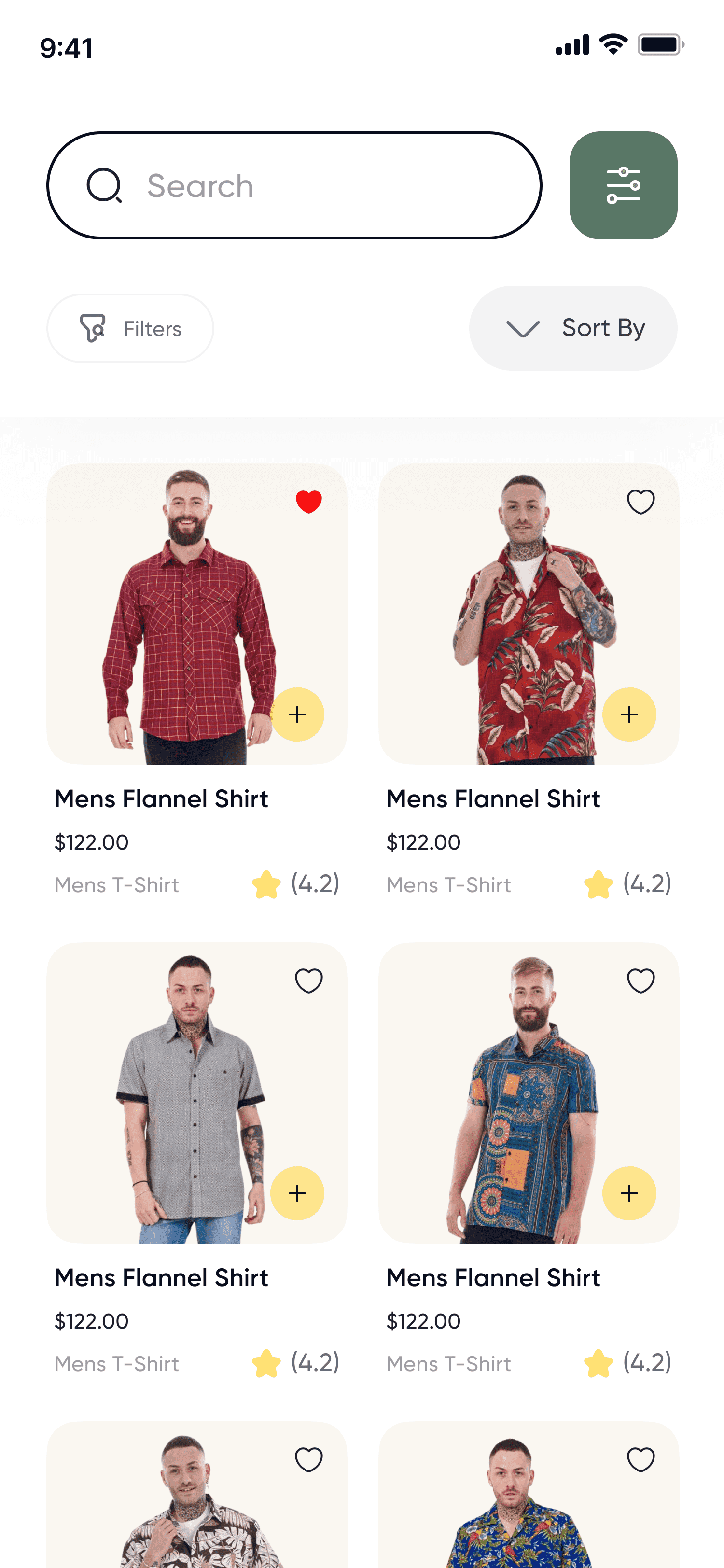Open the Filters chip
The height and width of the screenshot is (1568, 724).
pyautogui.click(x=130, y=329)
